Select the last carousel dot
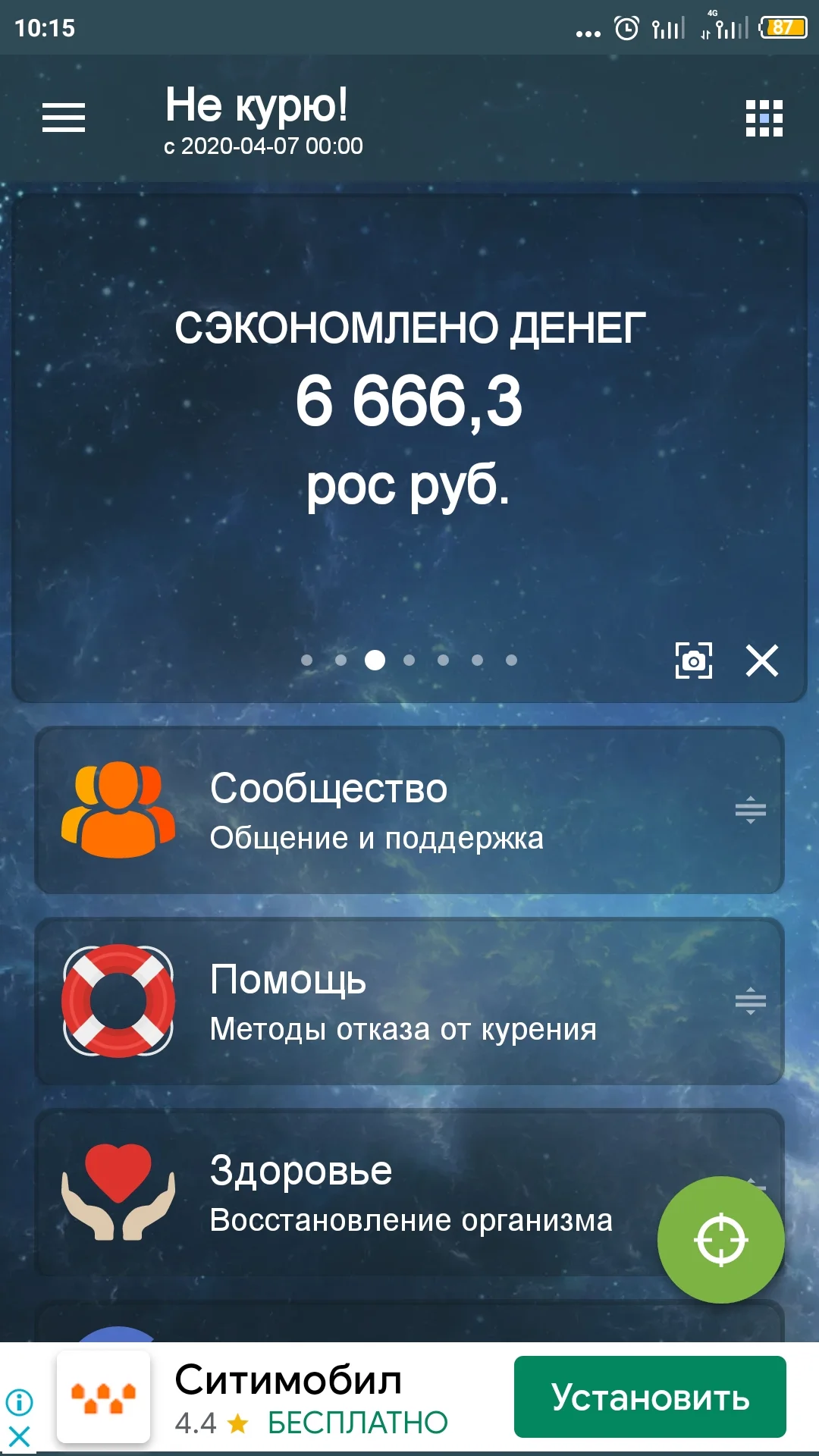Screen dimensions: 819x1456 tap(512, 661)
